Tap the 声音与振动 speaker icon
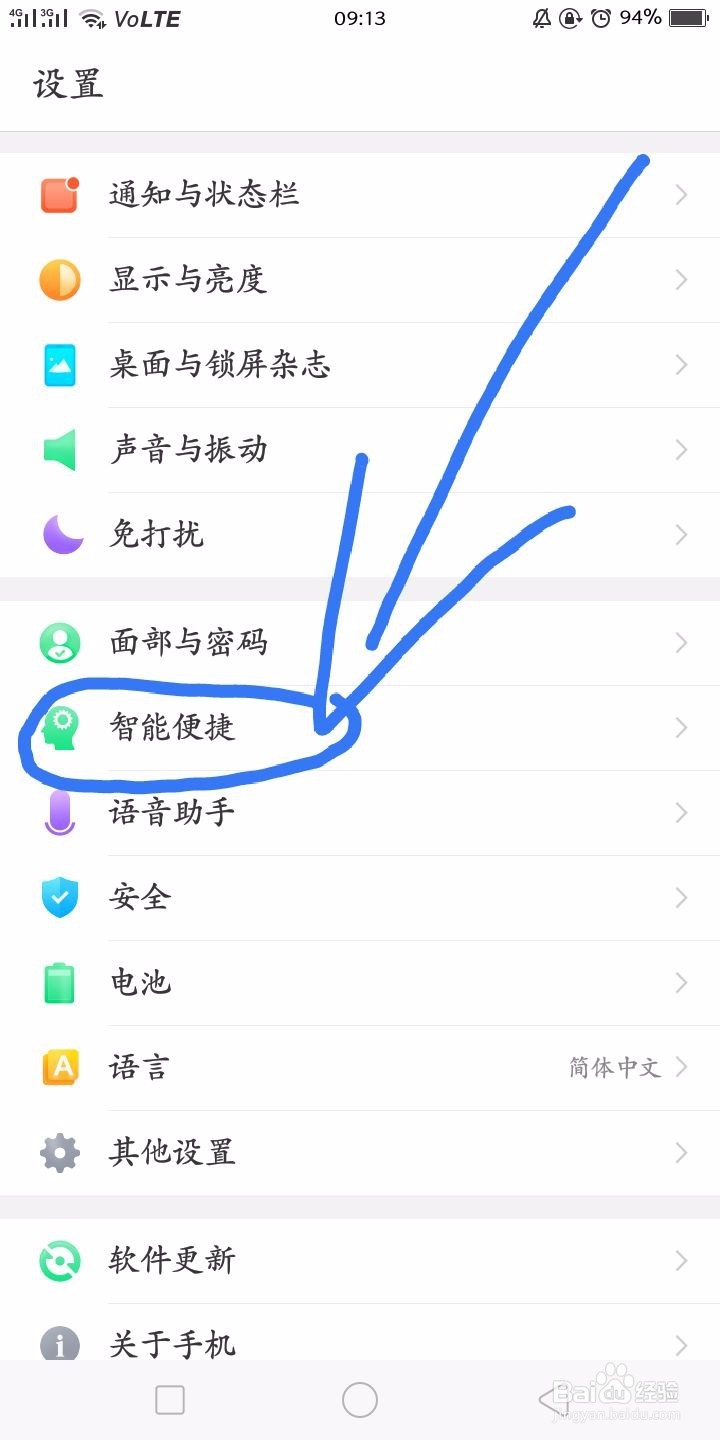Viewport: 720px width, 1440px height. pyautogui.click(x=59, y=449)
